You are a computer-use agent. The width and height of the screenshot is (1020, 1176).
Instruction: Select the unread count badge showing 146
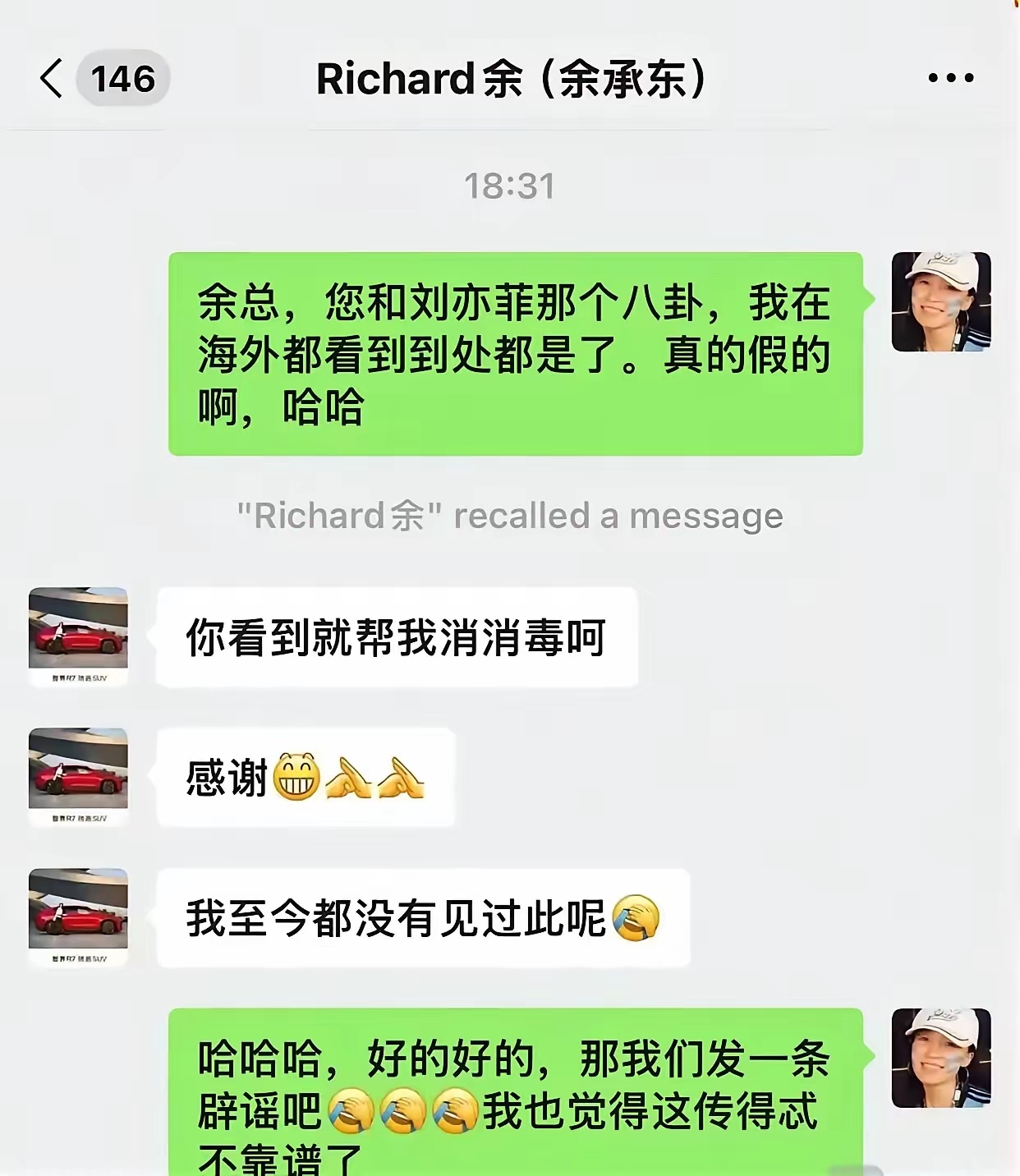(x=123, y=78)
